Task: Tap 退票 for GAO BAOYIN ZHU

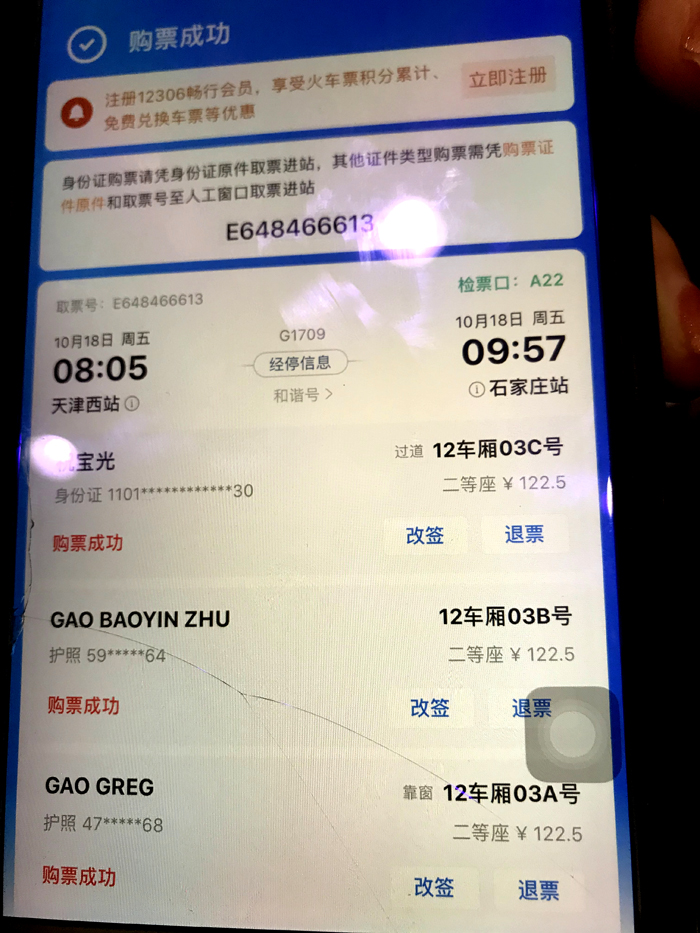Action: coord(531,708)
